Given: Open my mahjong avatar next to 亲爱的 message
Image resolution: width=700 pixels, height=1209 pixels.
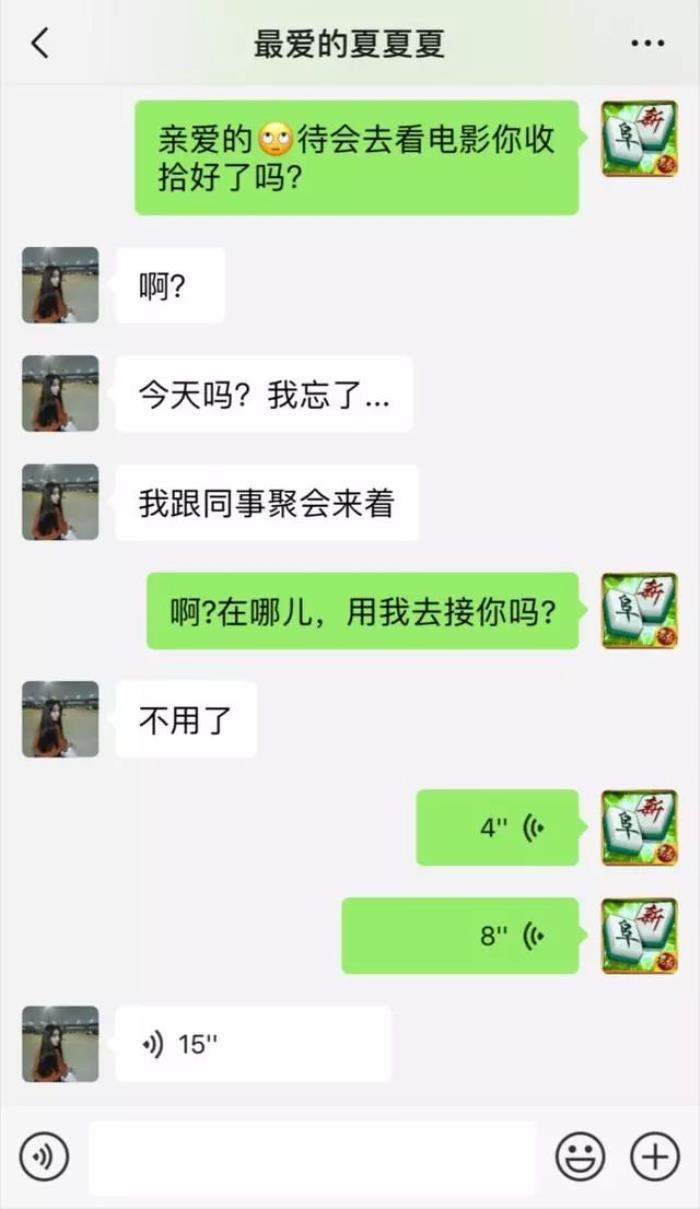Looking at the screenshot, I should [639, 139].
